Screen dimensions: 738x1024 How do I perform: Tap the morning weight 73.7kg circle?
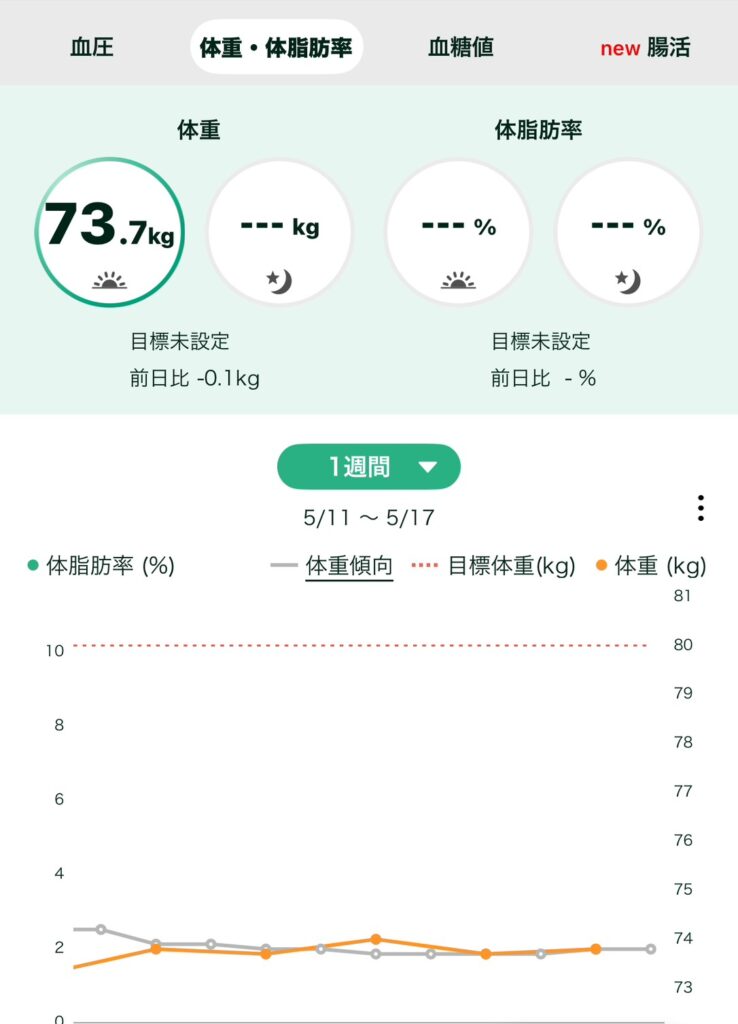pos(109,232)
